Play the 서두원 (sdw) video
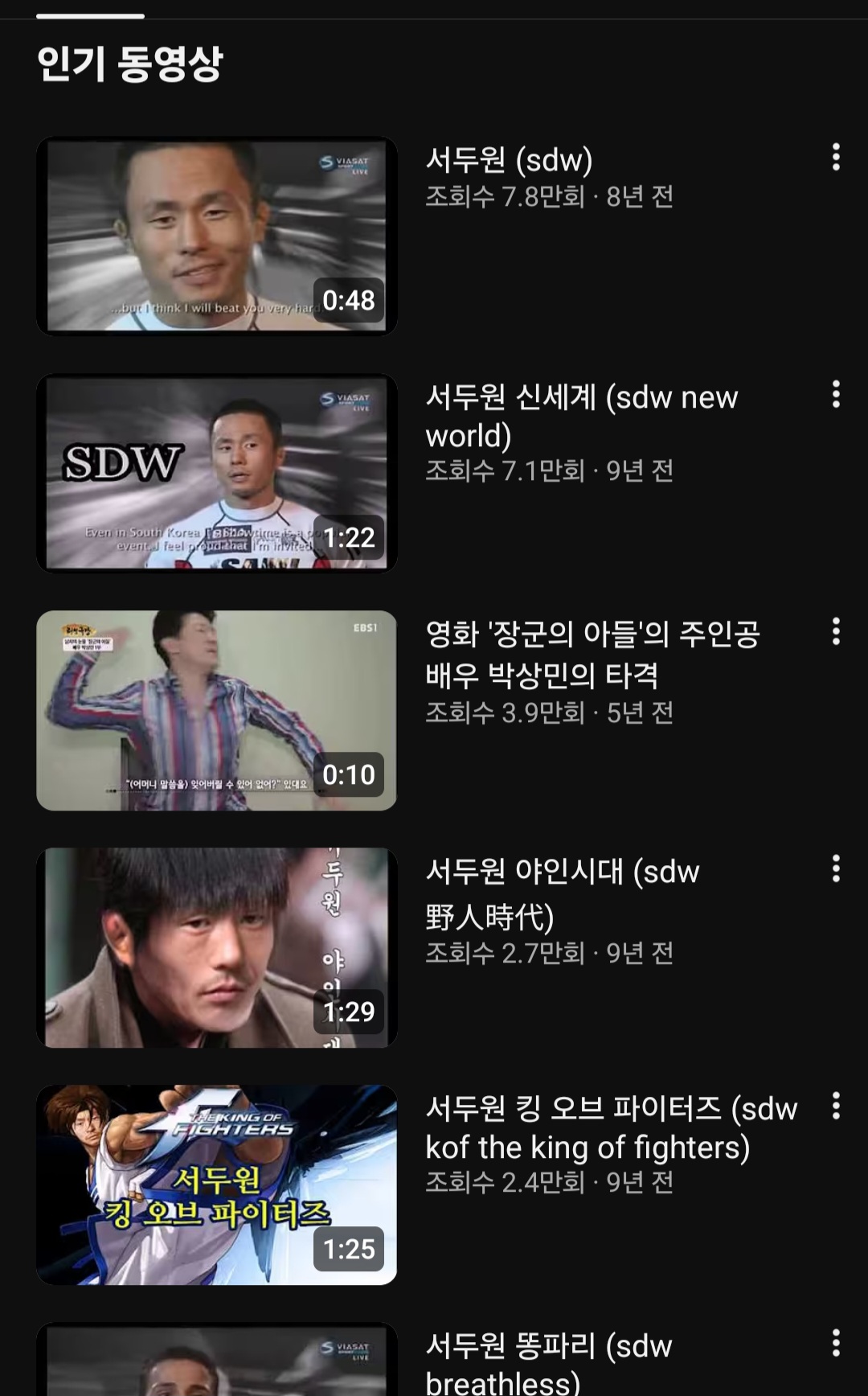Screen dimensions: 868x1396 point(217,236)
